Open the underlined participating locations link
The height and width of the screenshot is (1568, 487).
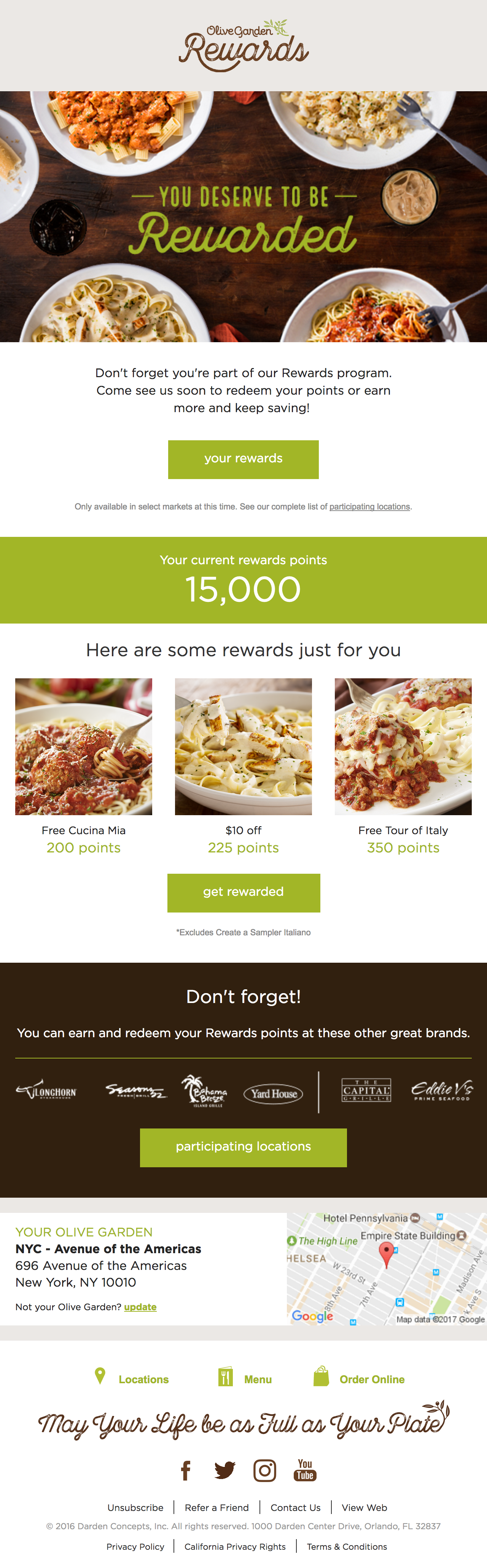pyautogui.click(x=369, y=506)
